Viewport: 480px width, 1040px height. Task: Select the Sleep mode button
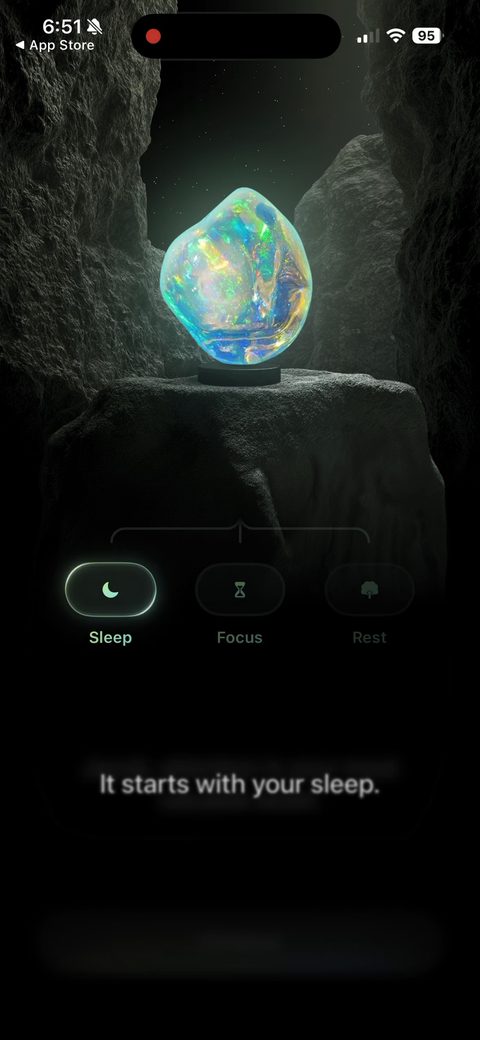[111, 589]
